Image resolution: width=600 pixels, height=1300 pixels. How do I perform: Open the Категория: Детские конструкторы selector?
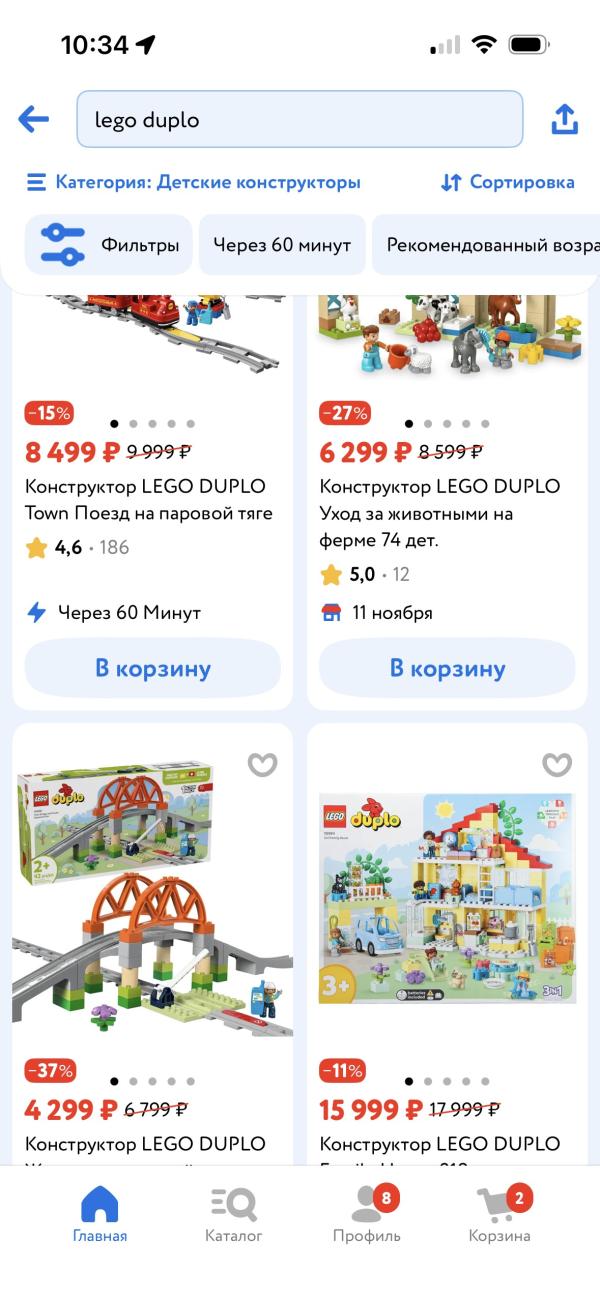(194, 182)
